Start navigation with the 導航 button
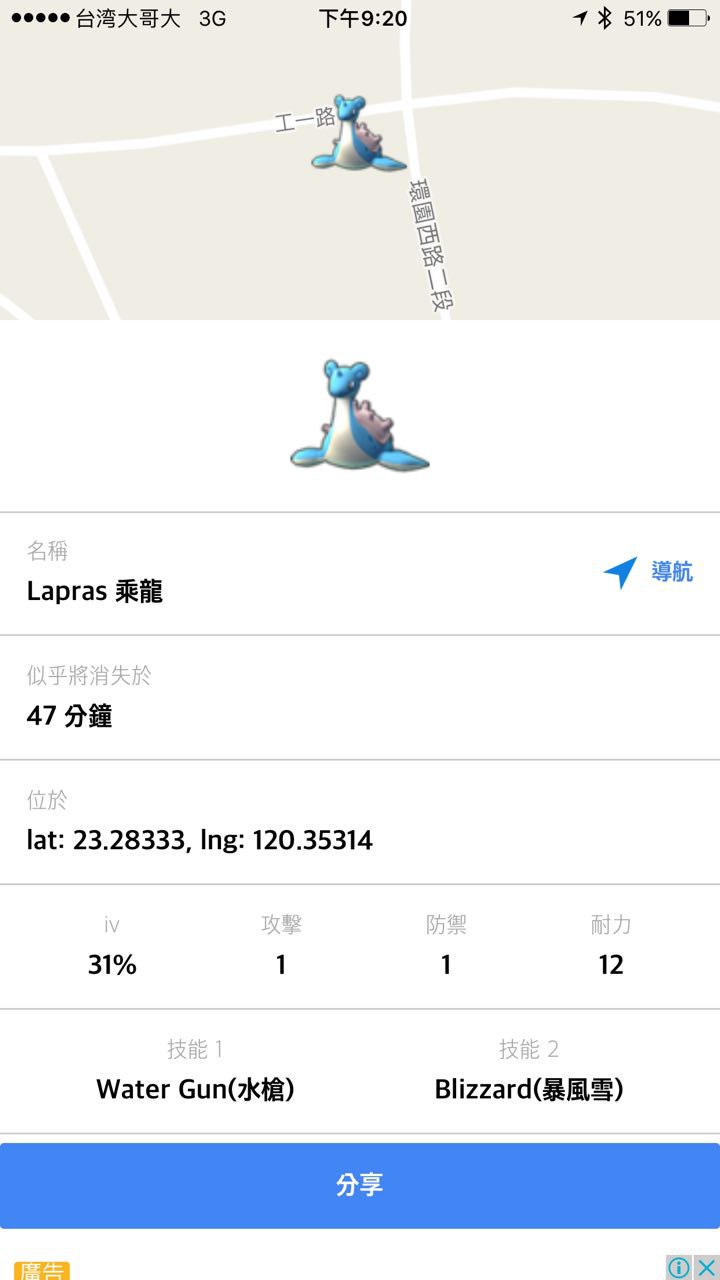This screenshot has width=720, height=1280. pyautogui.click(x=648, y=573)
